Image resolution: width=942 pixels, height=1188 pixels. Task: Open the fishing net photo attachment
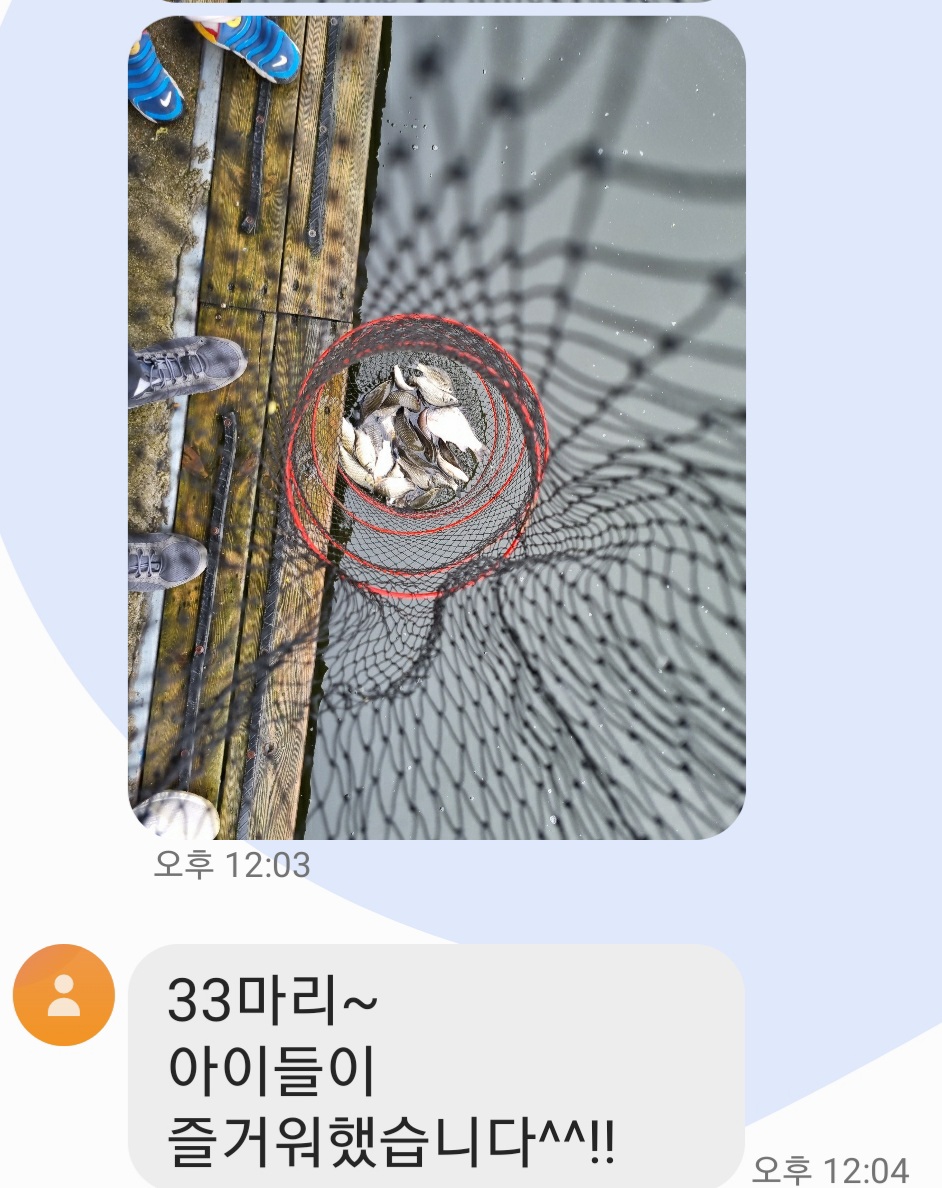[x=437, y=428]
